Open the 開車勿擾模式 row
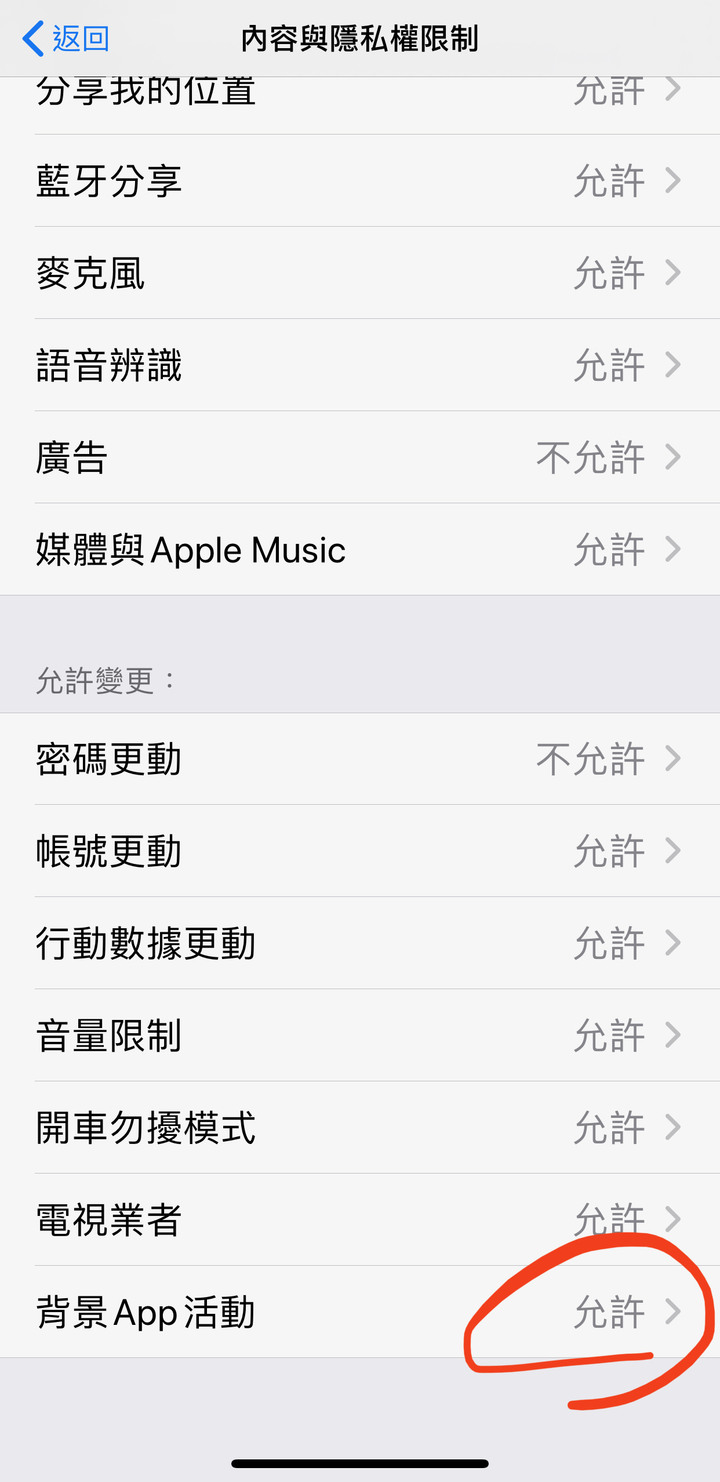Screen dimensions: 720x1482 click(x=360, y=1127)
